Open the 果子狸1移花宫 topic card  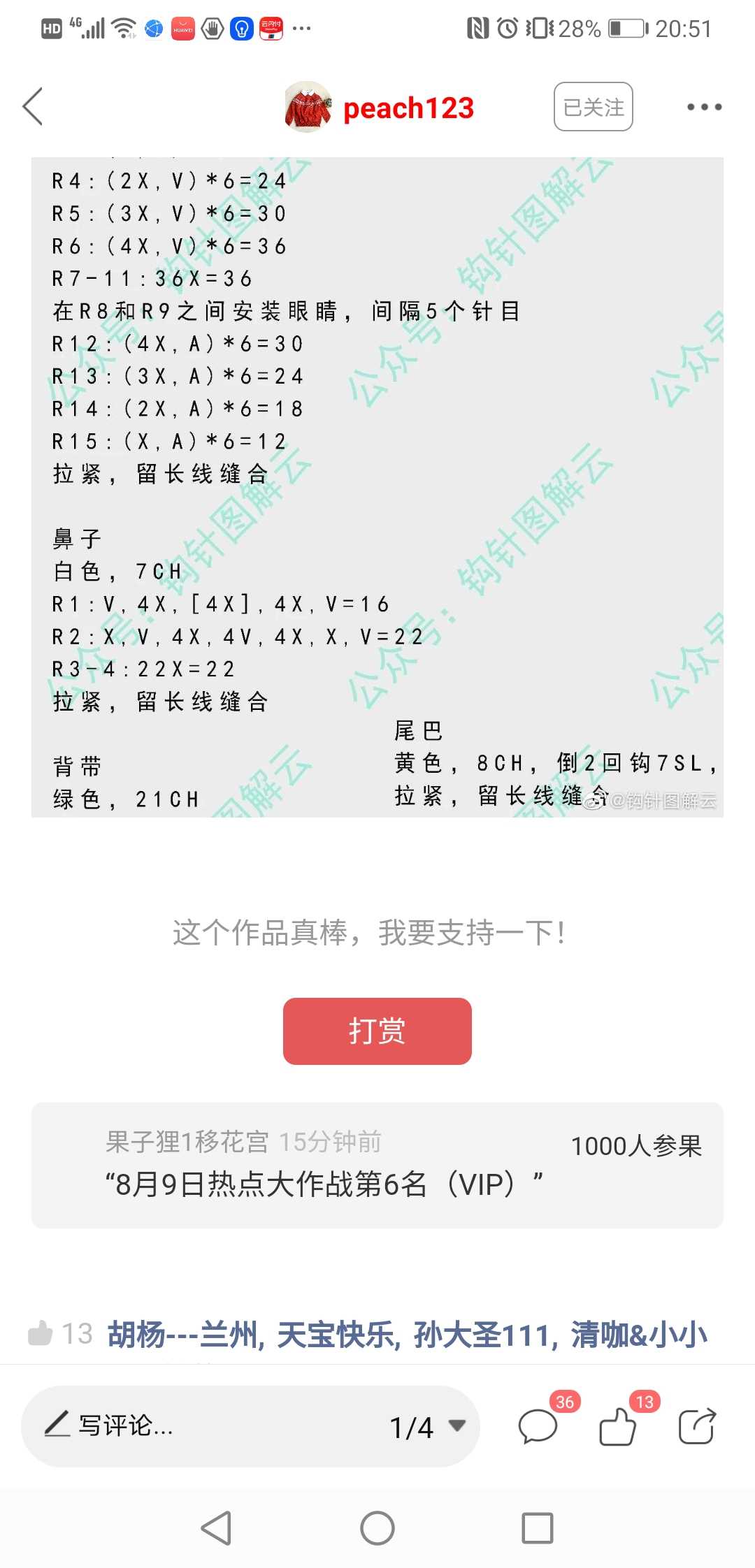[x=377, y=1165]
